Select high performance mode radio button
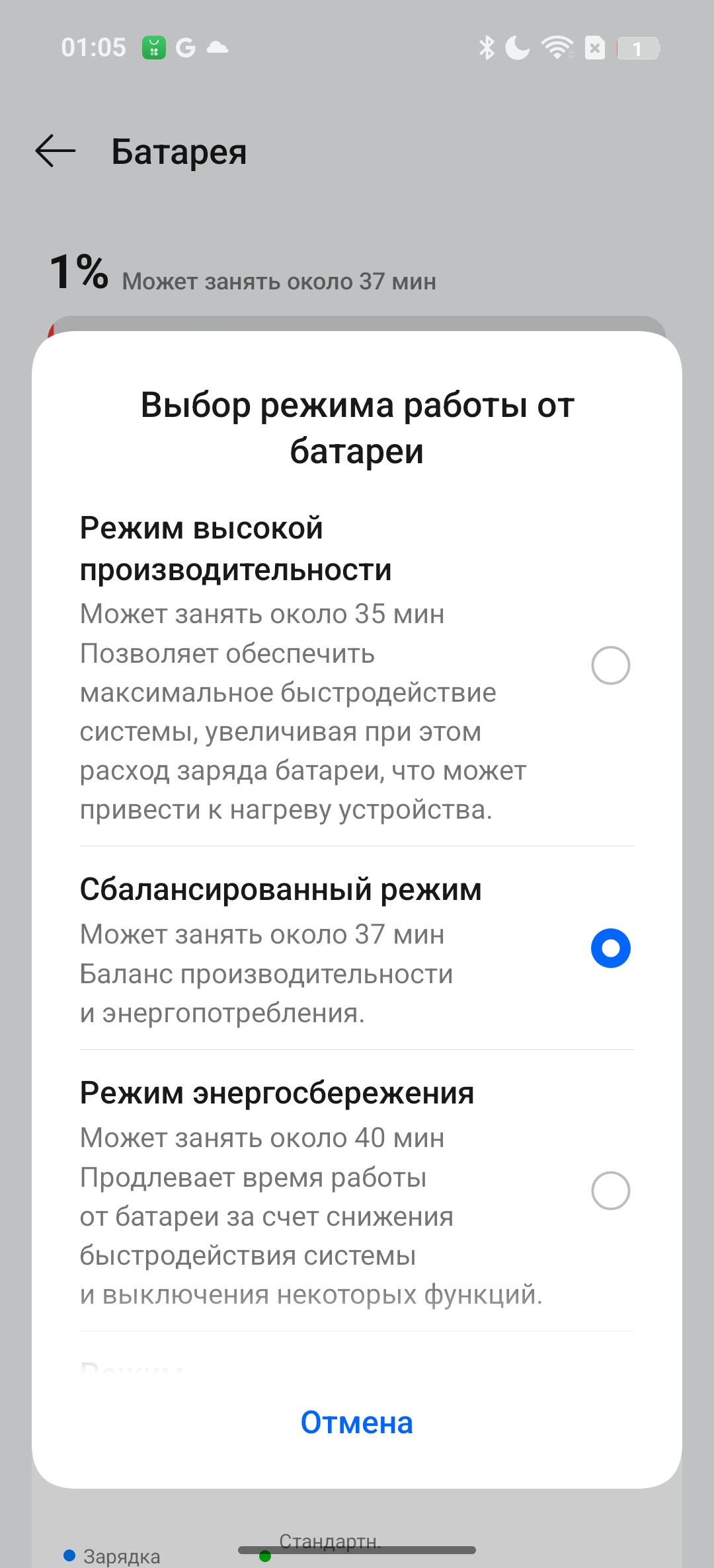The width and height of the screenshot is (714, 1568). click(x=610, y=665)
